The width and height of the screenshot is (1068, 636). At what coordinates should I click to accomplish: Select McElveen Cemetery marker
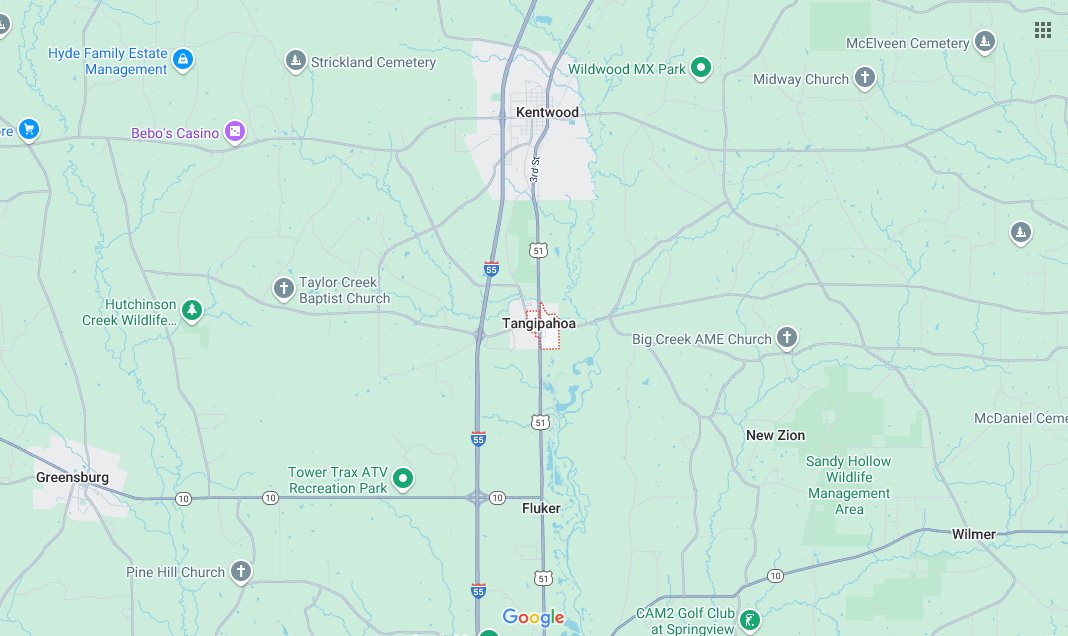click(985, 43)
